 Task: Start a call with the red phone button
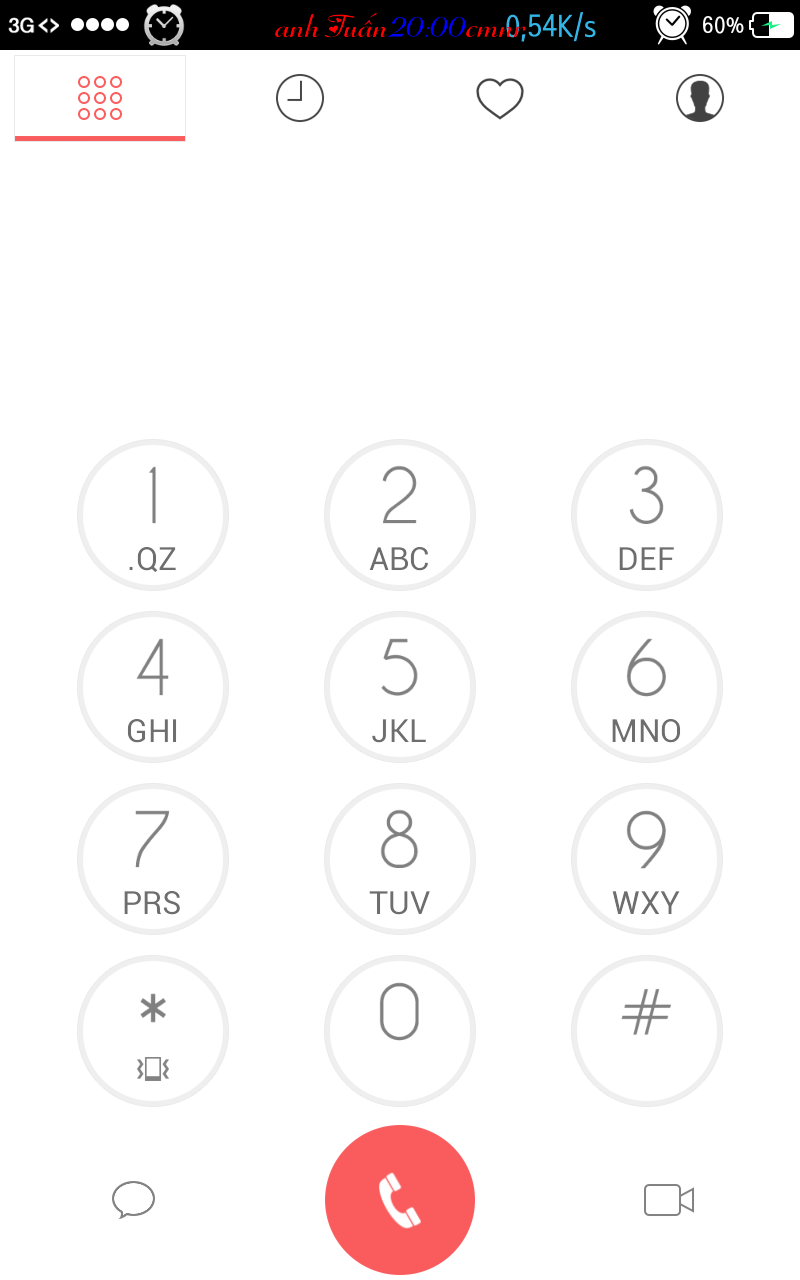tap(400, 1200)
